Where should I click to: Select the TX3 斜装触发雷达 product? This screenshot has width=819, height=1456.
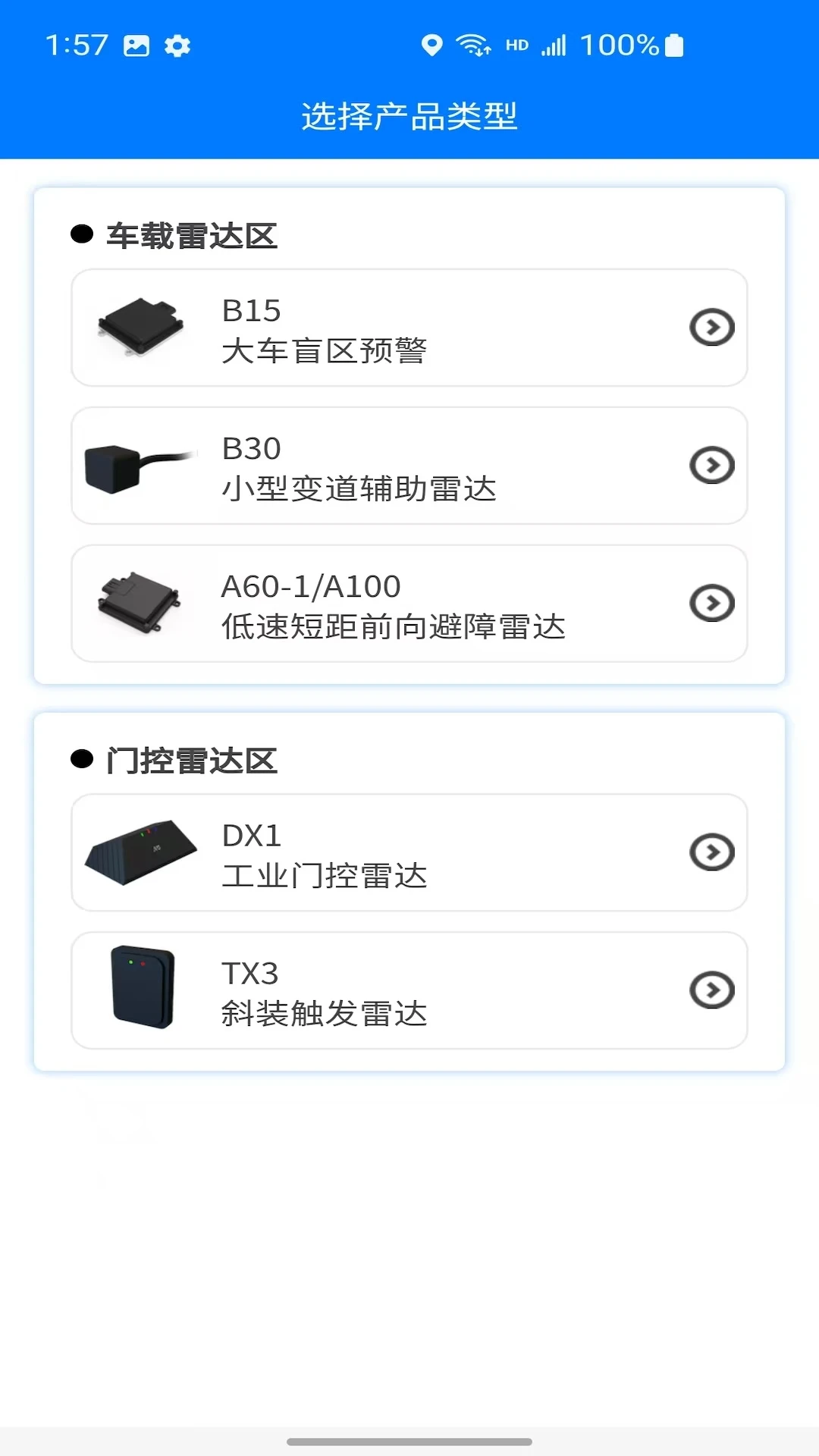(409, 991)
